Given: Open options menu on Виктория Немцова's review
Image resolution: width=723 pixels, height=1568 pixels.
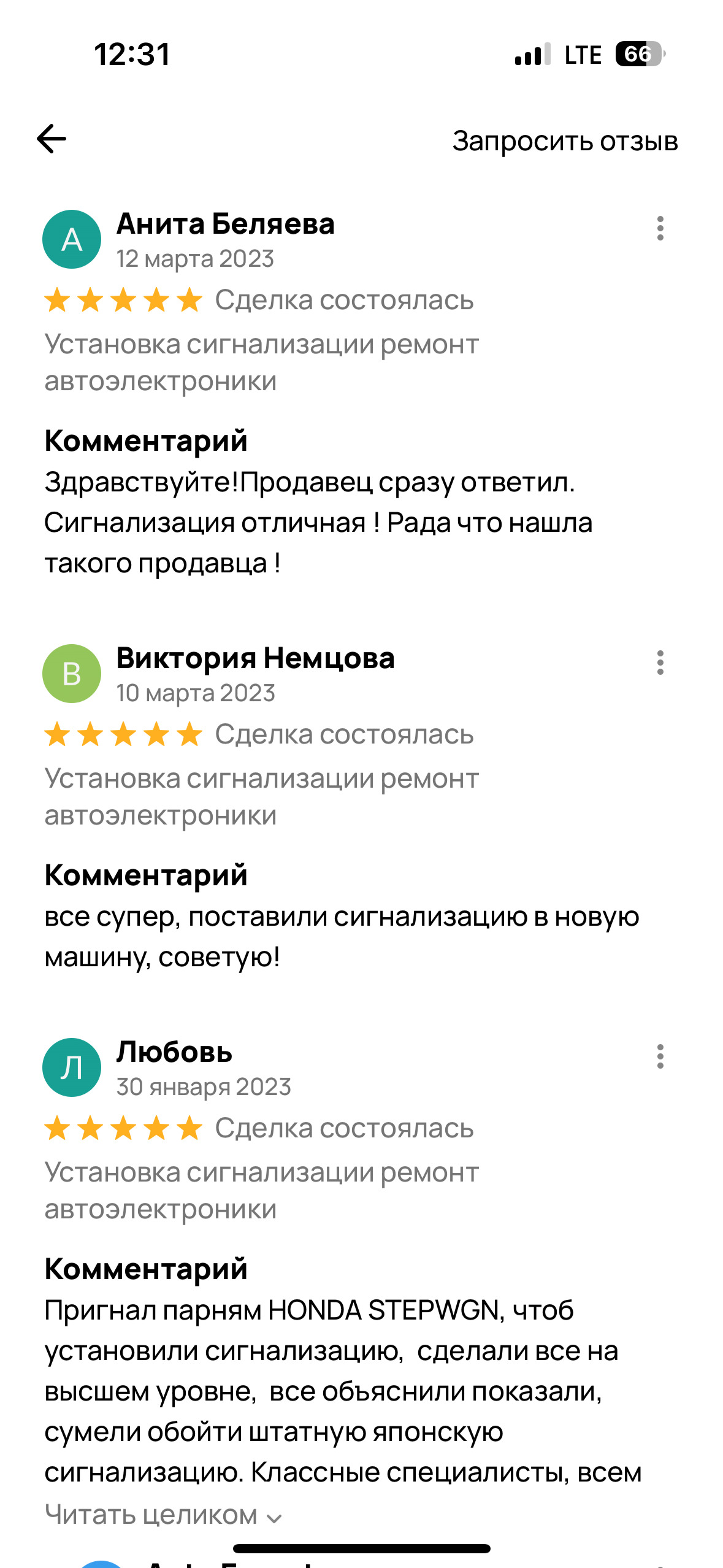Looking at the screenshot, I should 660,663.
